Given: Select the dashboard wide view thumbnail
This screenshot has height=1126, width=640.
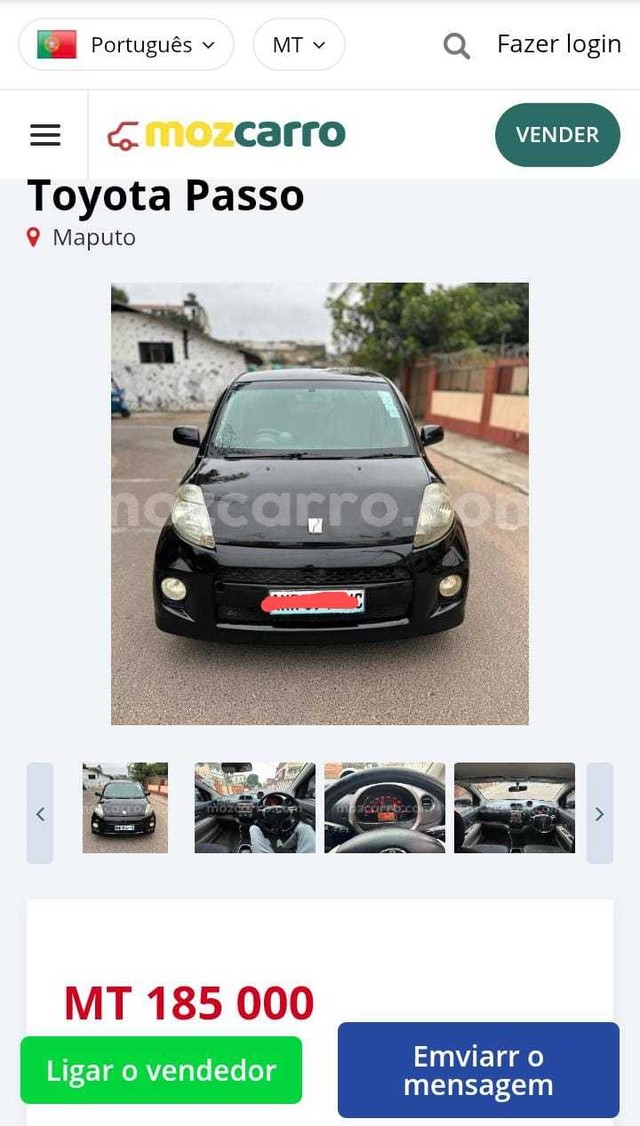Looking at the screenshot, I should 514,808.
